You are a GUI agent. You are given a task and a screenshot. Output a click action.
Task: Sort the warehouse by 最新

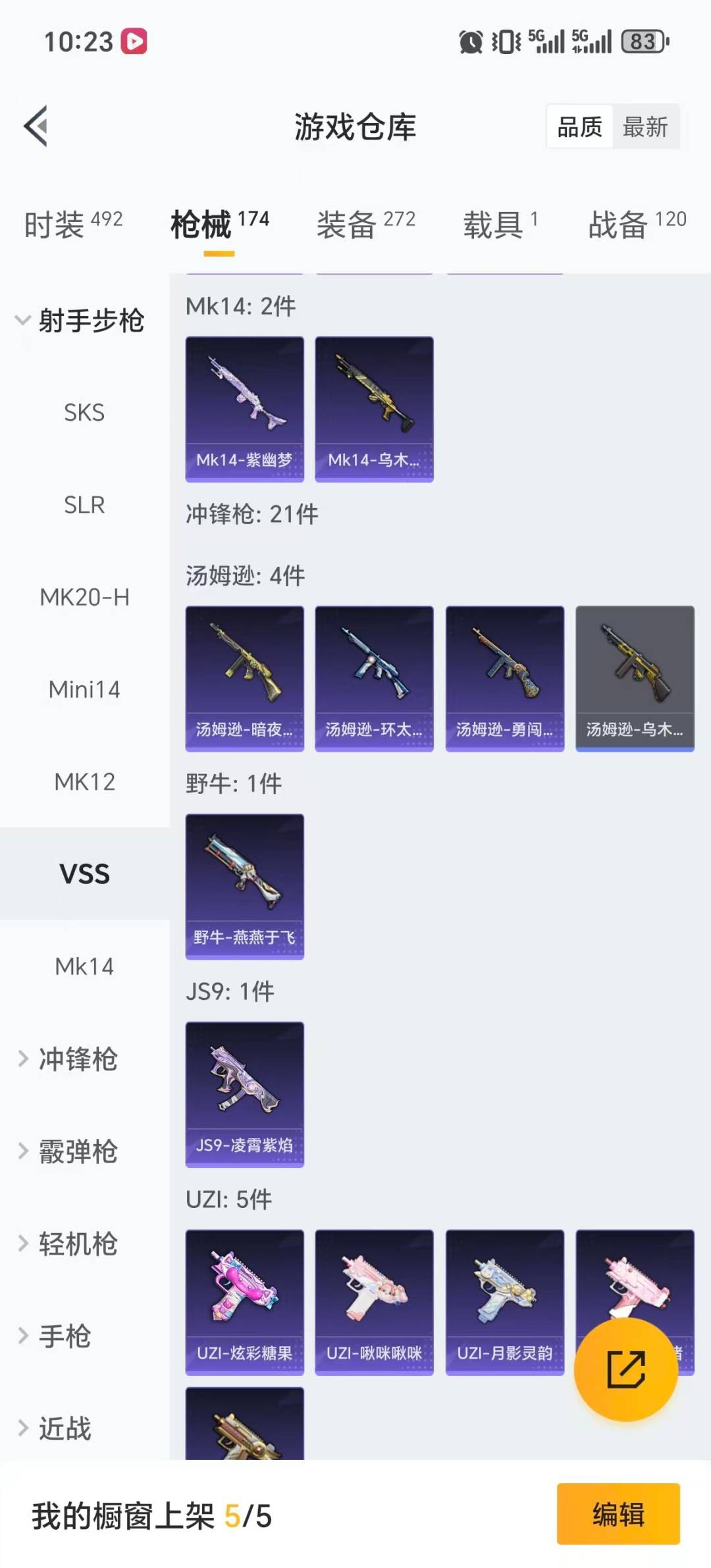pos(645,126)
